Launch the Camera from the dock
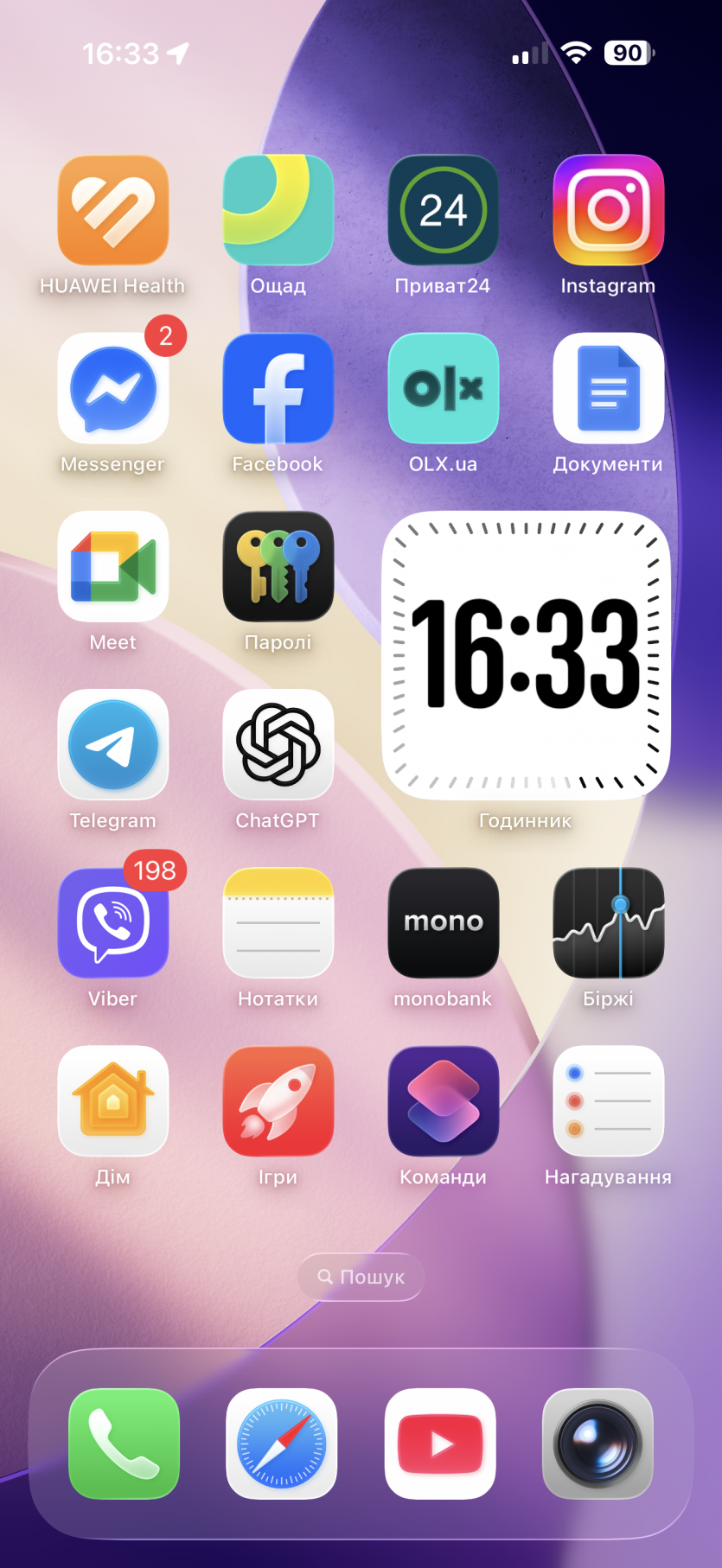The width and height of the screenshot is (722, 1568). (597, 1444)
